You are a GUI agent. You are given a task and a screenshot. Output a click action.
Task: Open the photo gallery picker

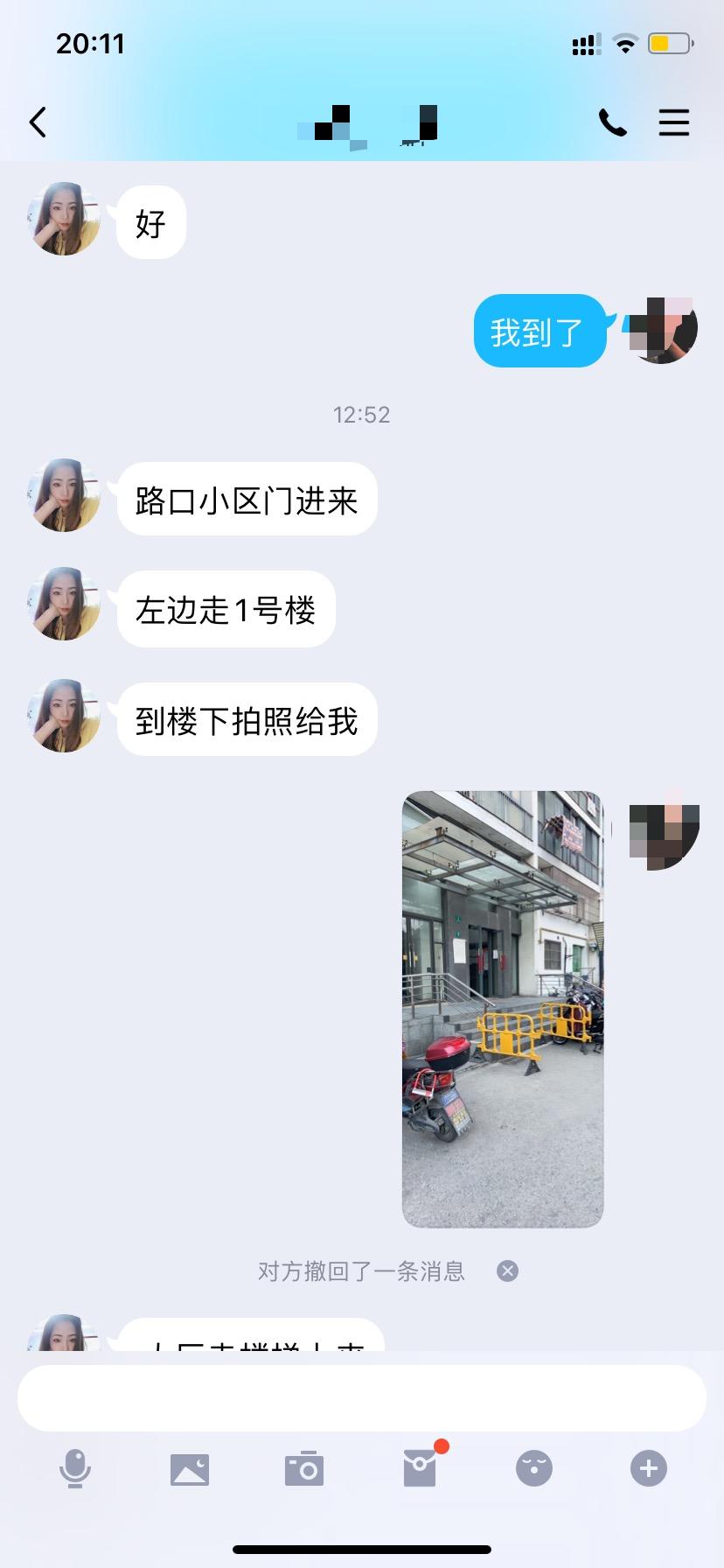[x=190, y=1469]
